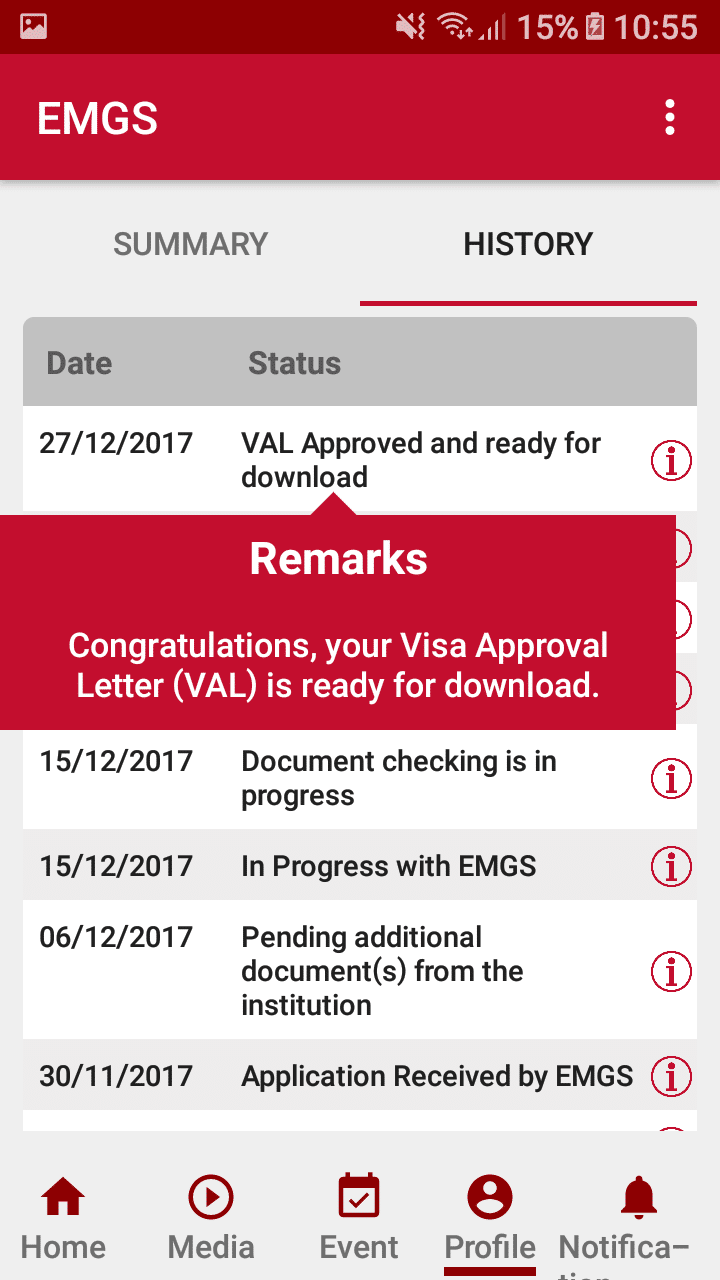Viewport: 720px width, 1280px height.
Task: Switch to the SUMMARY tab
Action: tap(190, 245)
